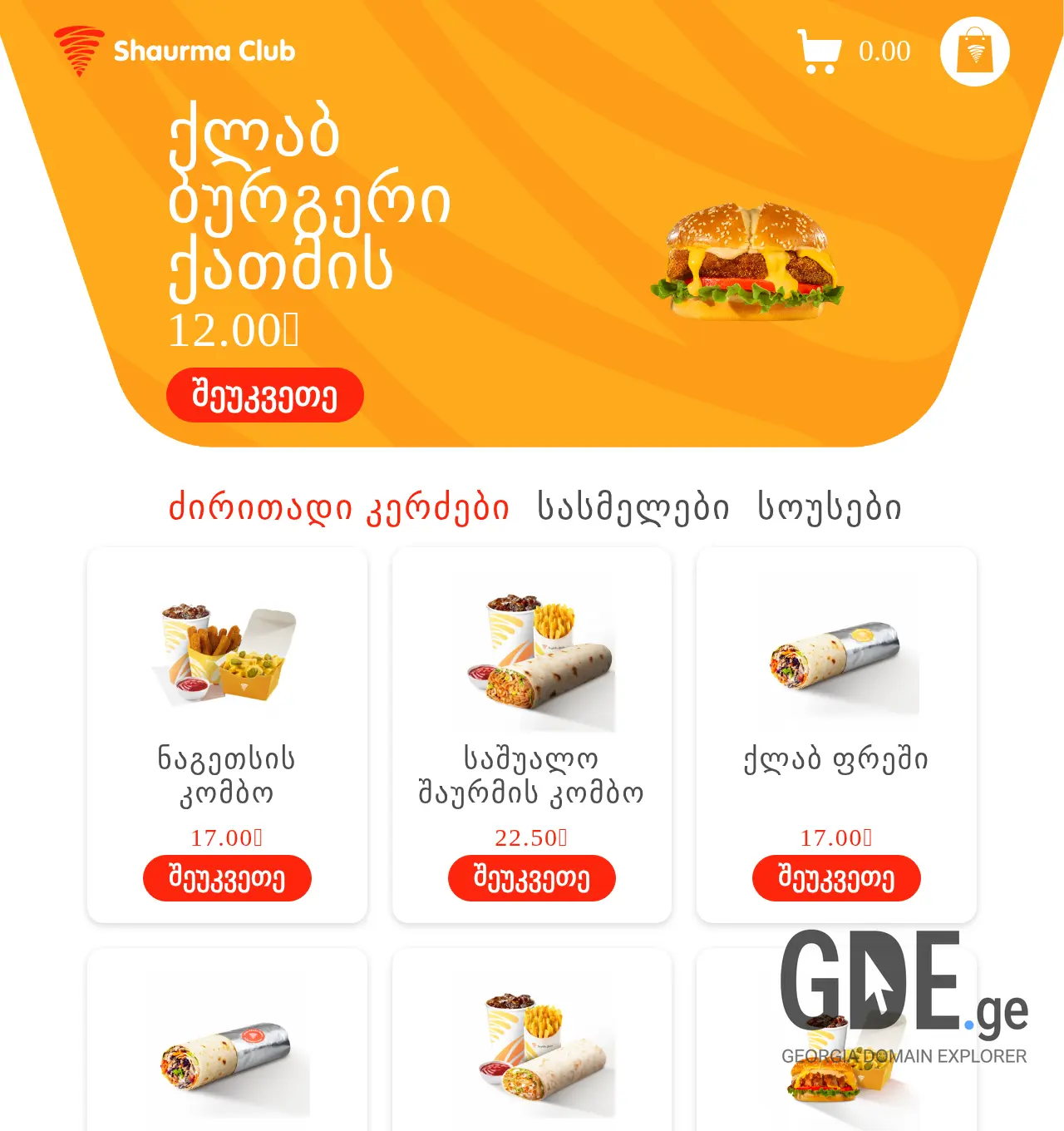The image size is (1064, 1131).
Task: Click the shopping bag icon in header
Action: coord(974,50)
